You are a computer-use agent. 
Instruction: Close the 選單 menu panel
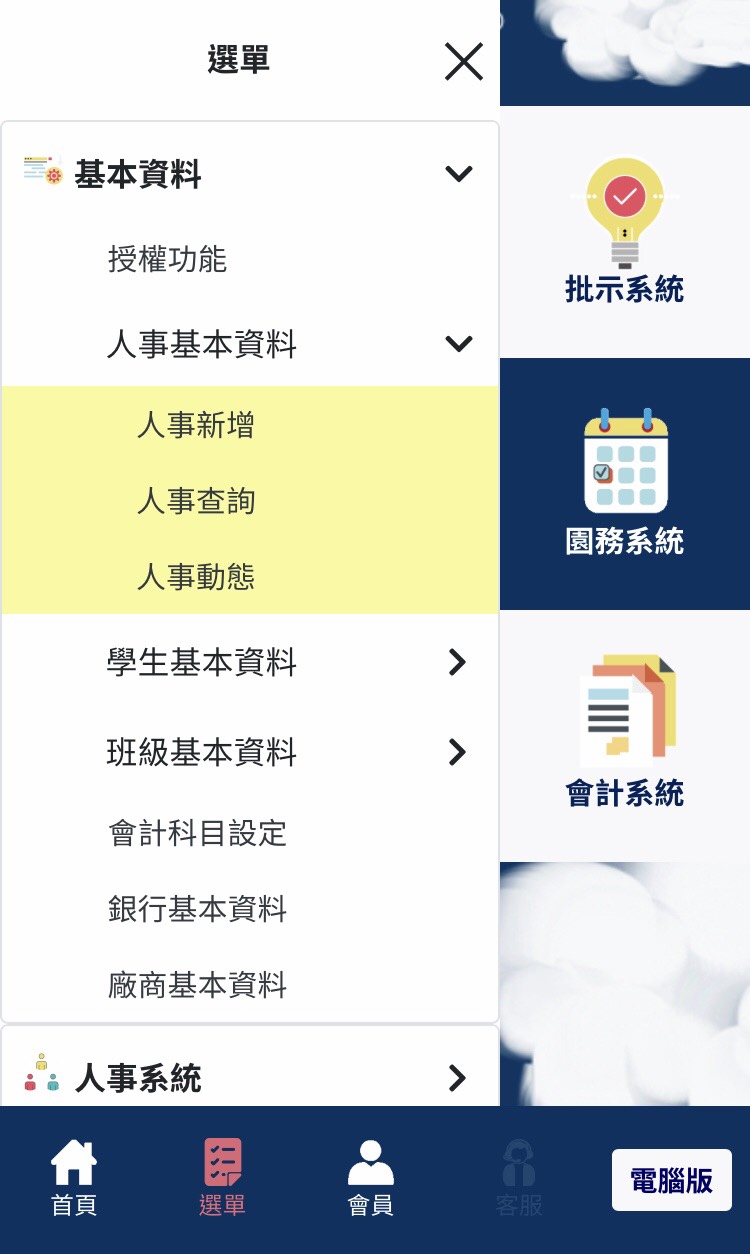[x=463, y=62]
